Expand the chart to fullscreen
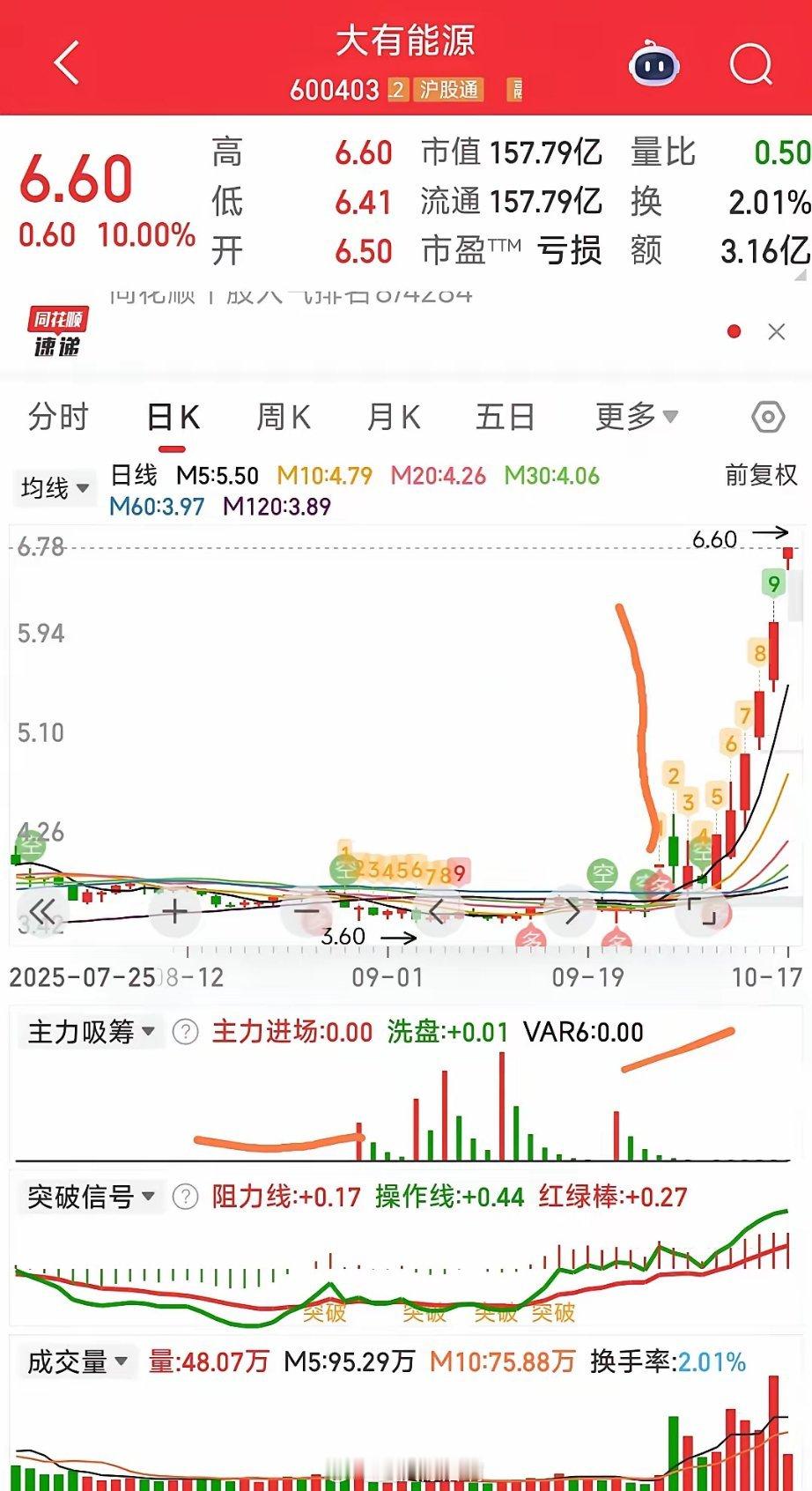Viewport: 812px width, 1491px height. tap(702, 911)
